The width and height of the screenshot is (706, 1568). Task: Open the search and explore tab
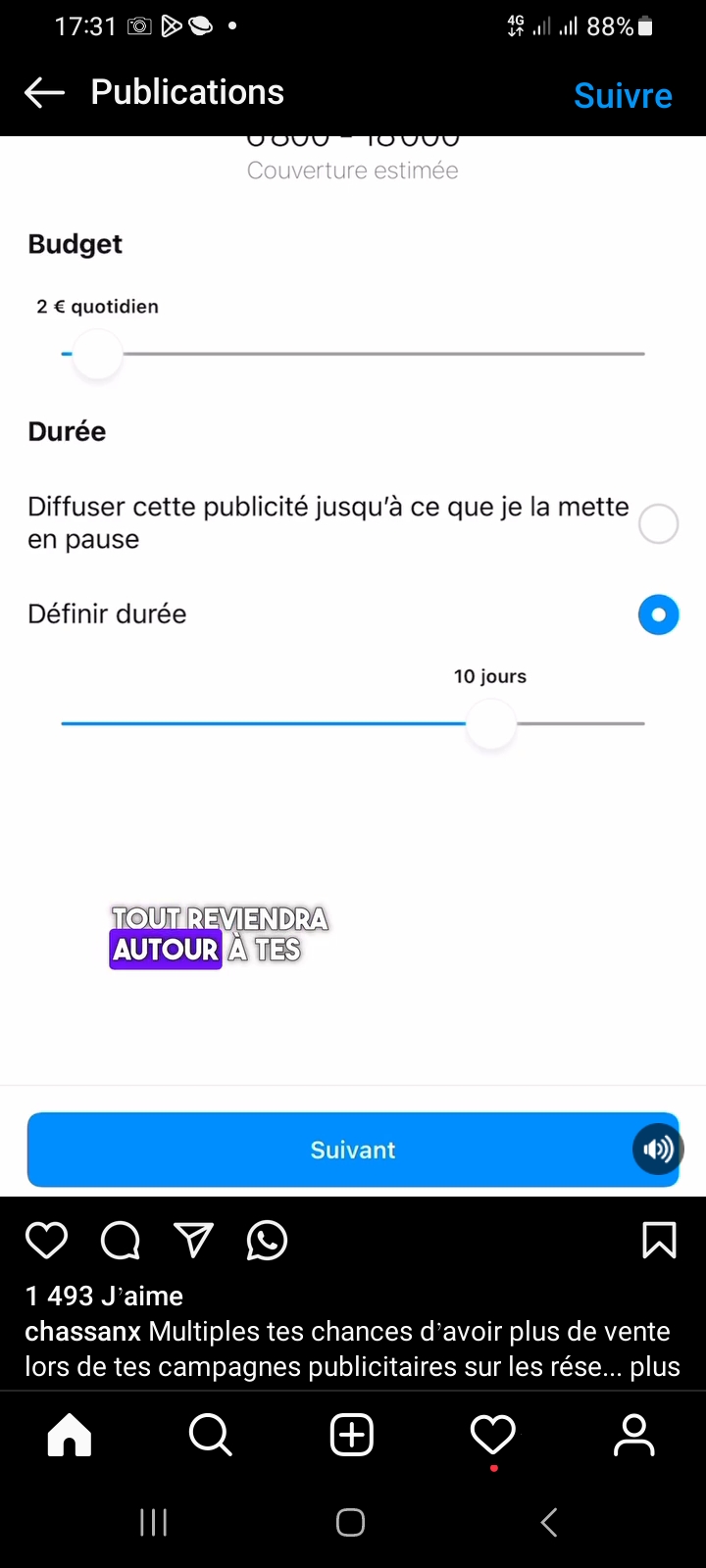tap(210, 1436)
